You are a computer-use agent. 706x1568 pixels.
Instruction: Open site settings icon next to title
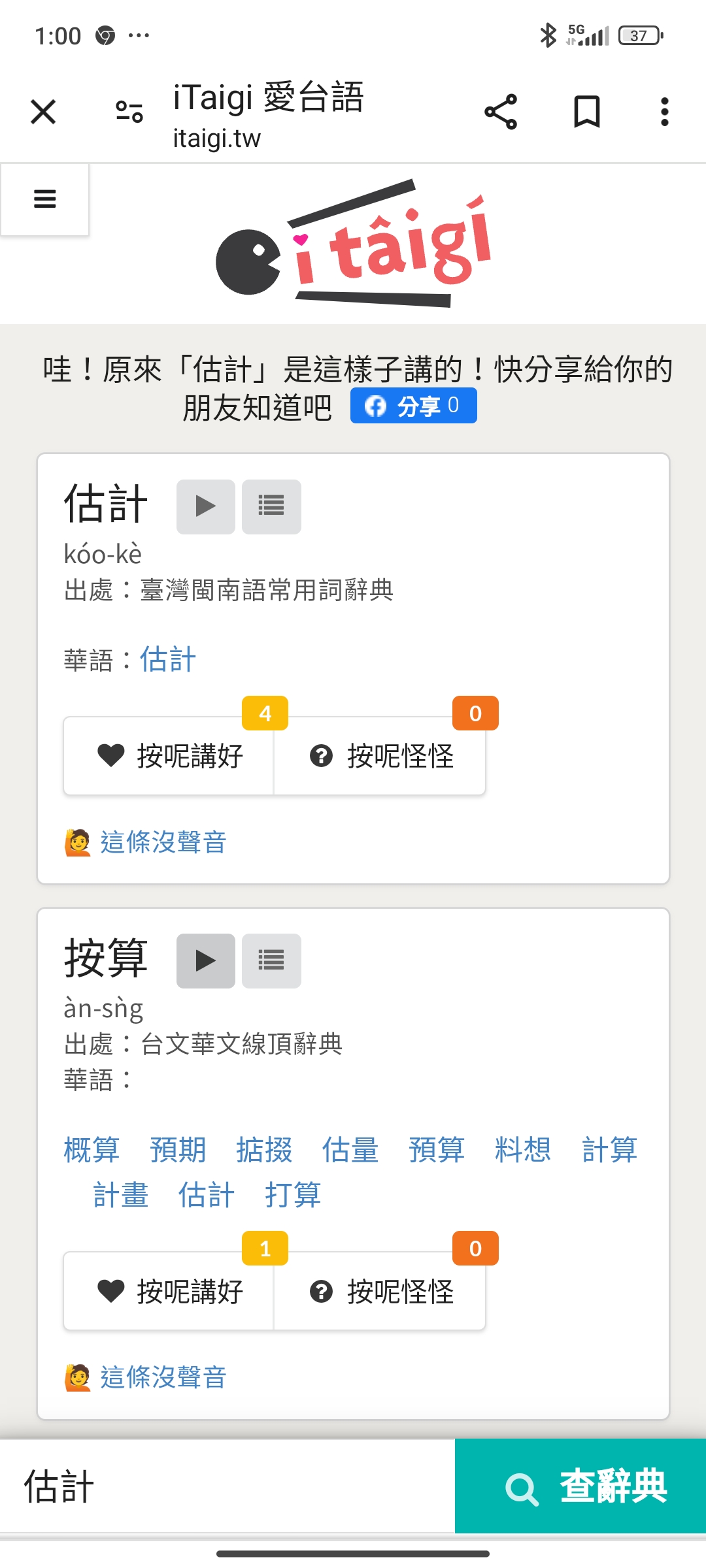click(x=129, y=112)
